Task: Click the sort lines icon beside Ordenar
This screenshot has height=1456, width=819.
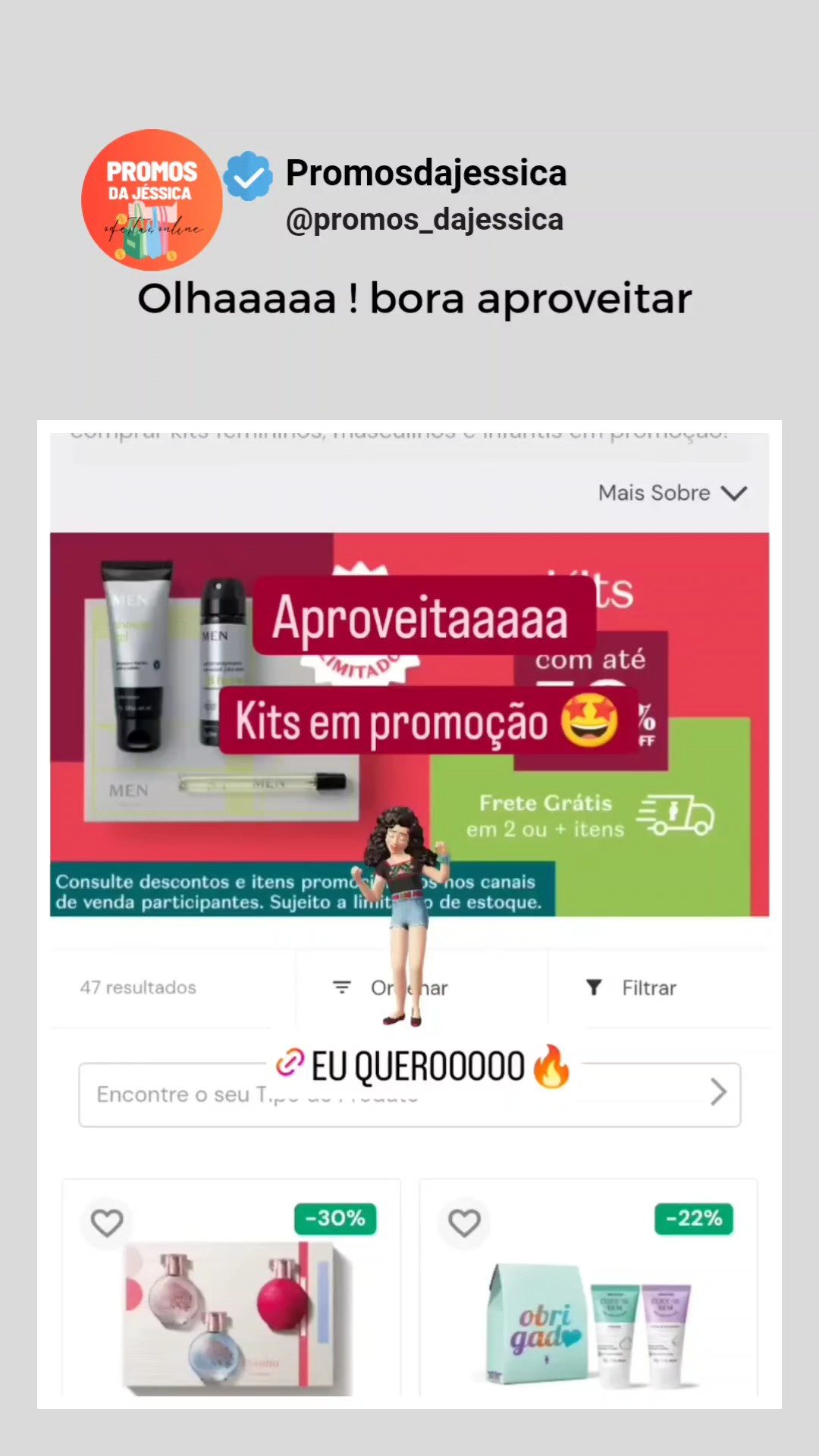Action: pos(342,987)
